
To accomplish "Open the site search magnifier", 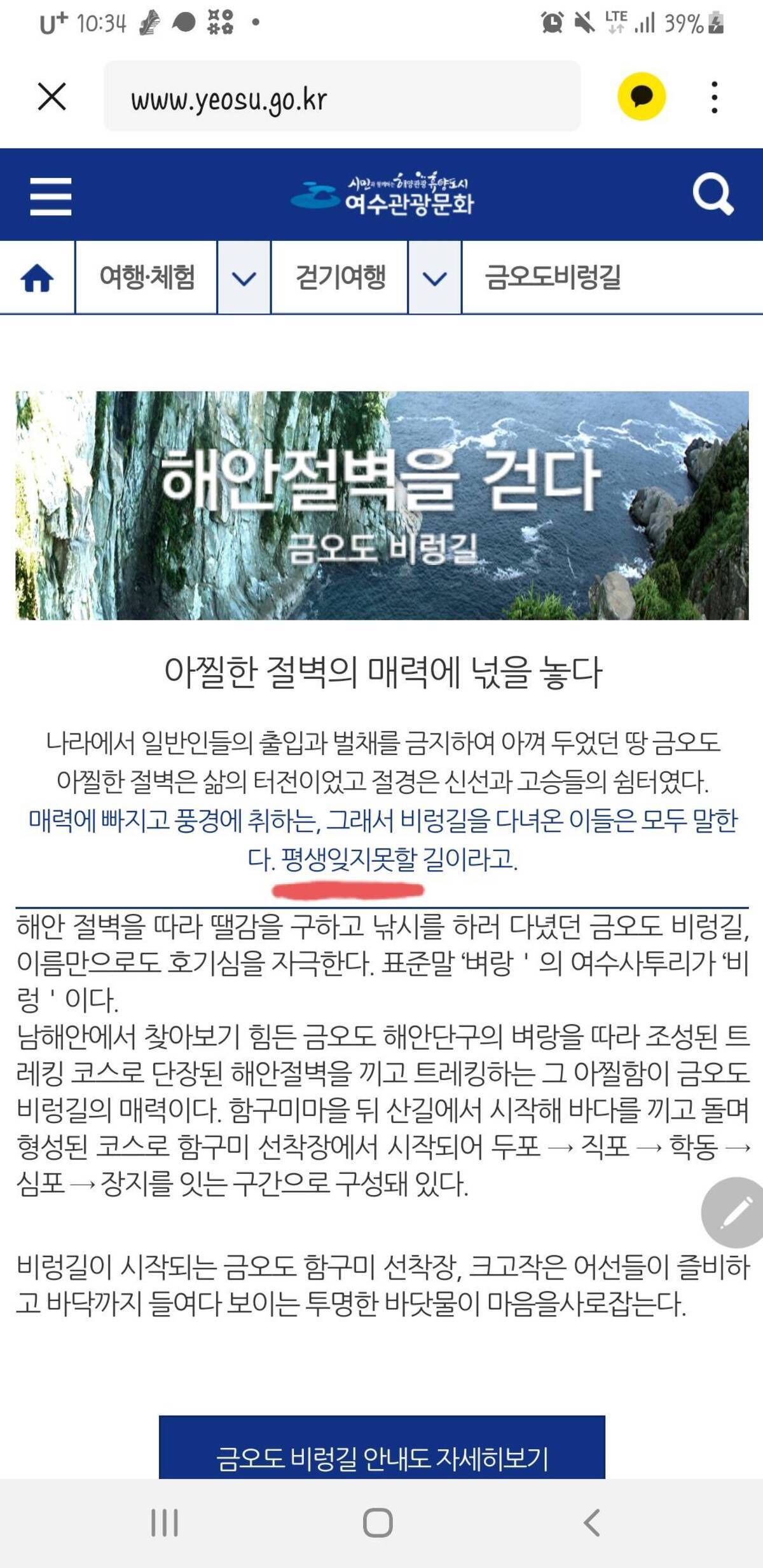I will pyautogui.click(x=712, y=194).
